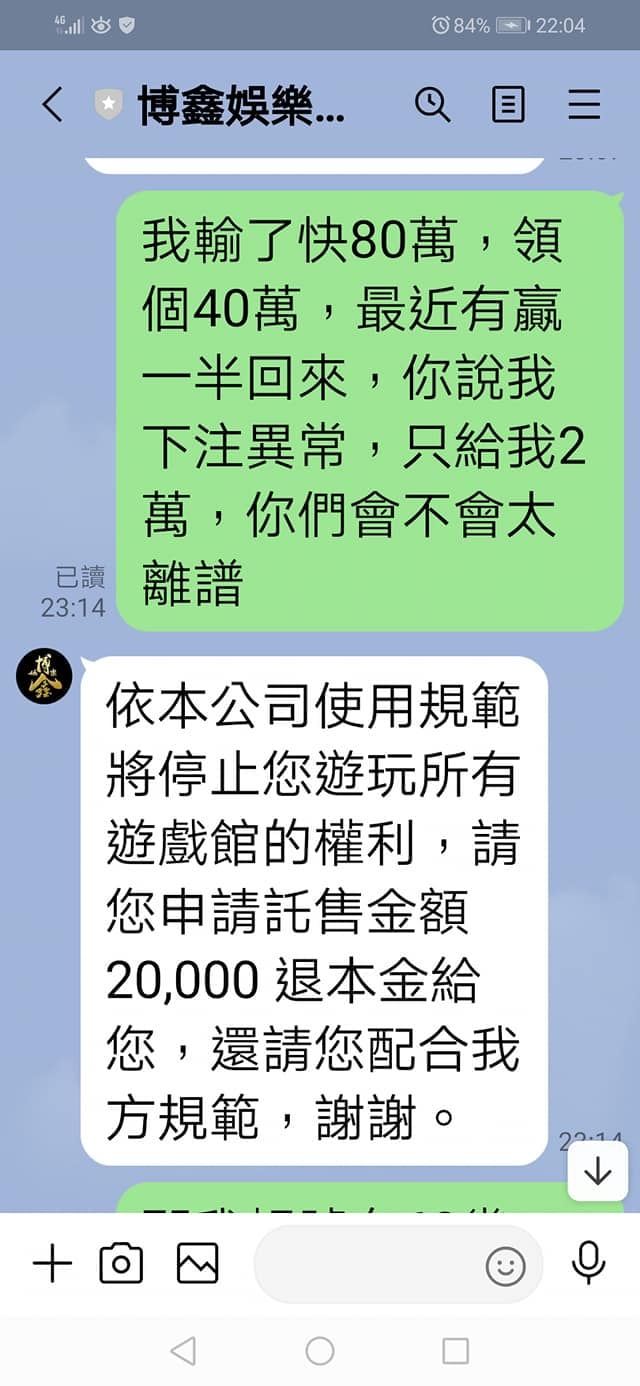Jump to the latest message arrow

coord(597,1171)
